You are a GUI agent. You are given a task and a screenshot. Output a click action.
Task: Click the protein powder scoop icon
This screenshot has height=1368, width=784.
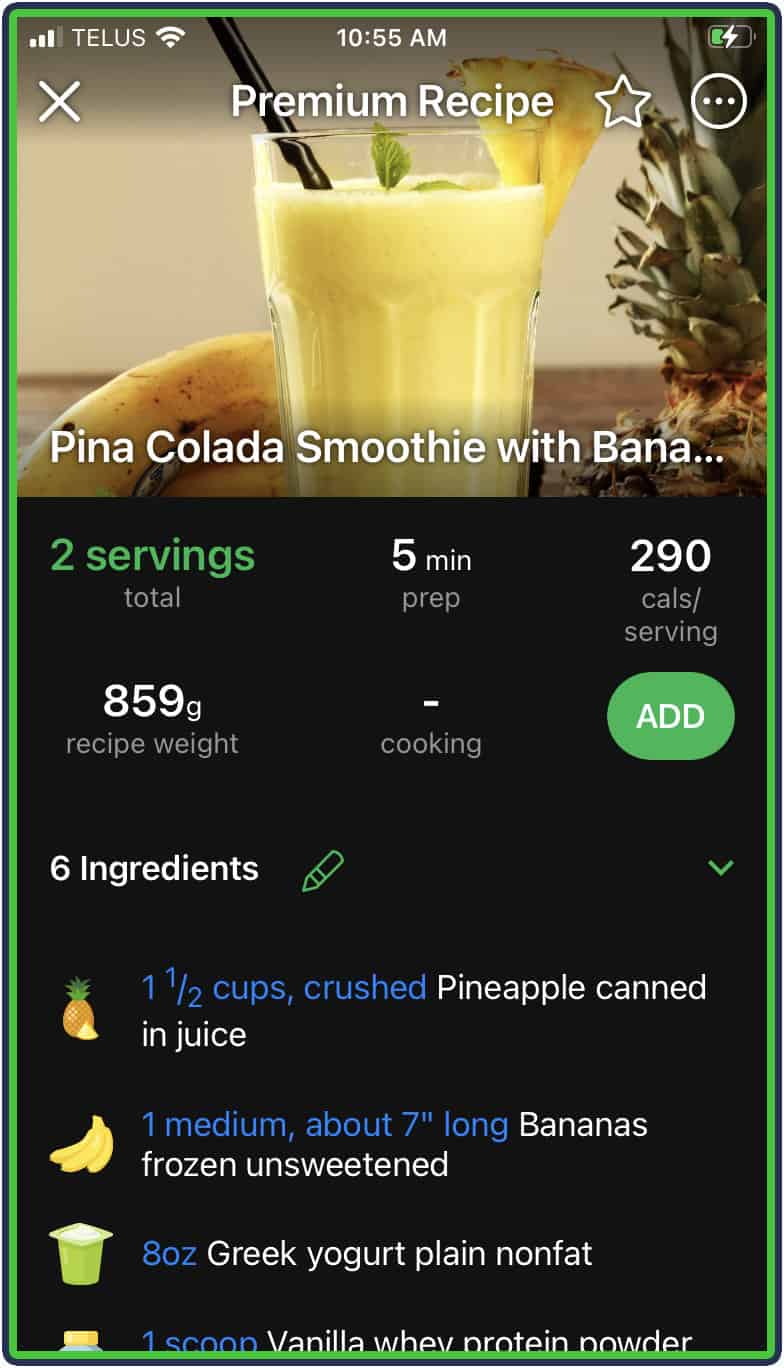click(80, 1345)
